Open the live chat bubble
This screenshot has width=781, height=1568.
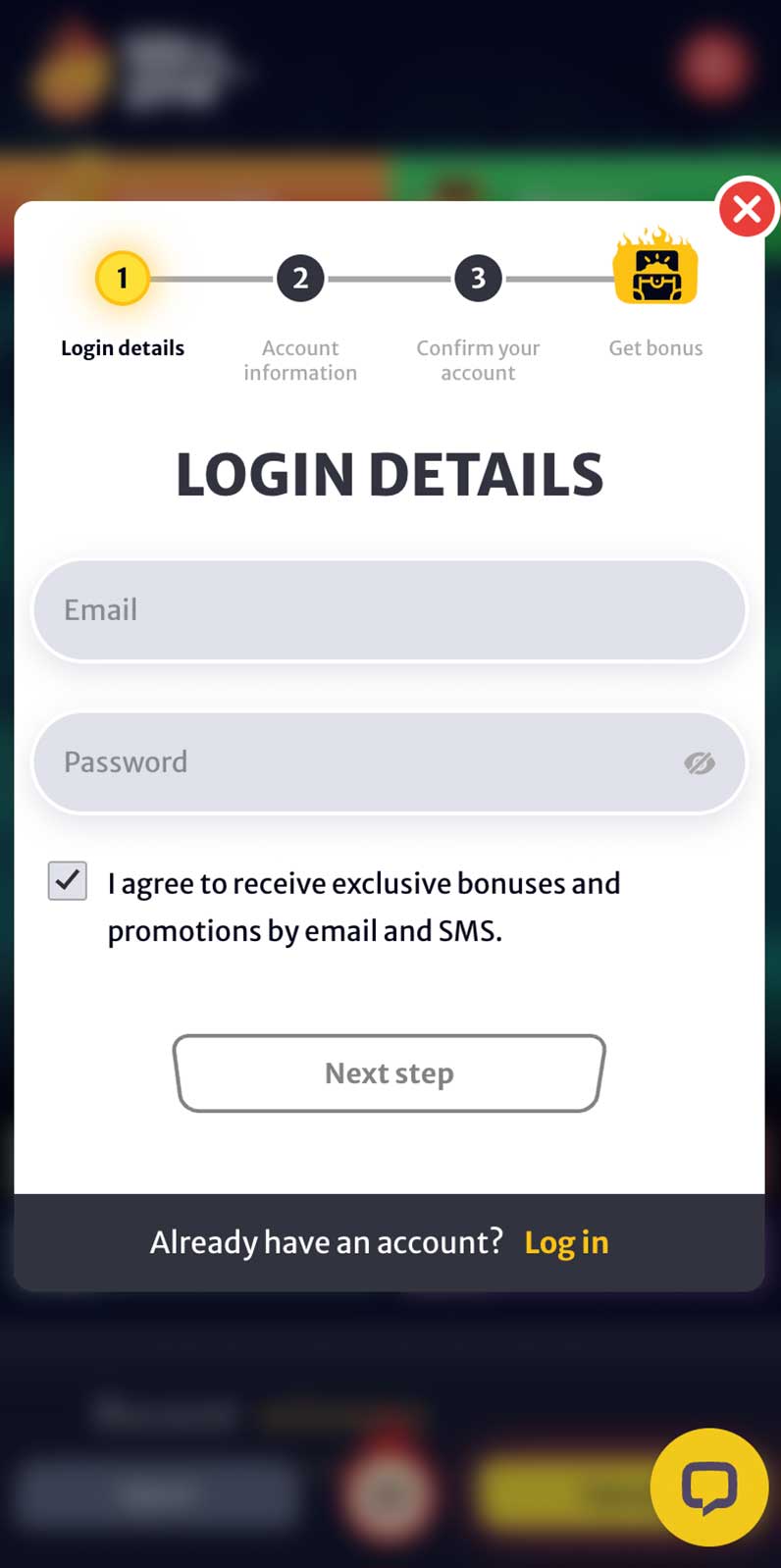pos(709,1488)
